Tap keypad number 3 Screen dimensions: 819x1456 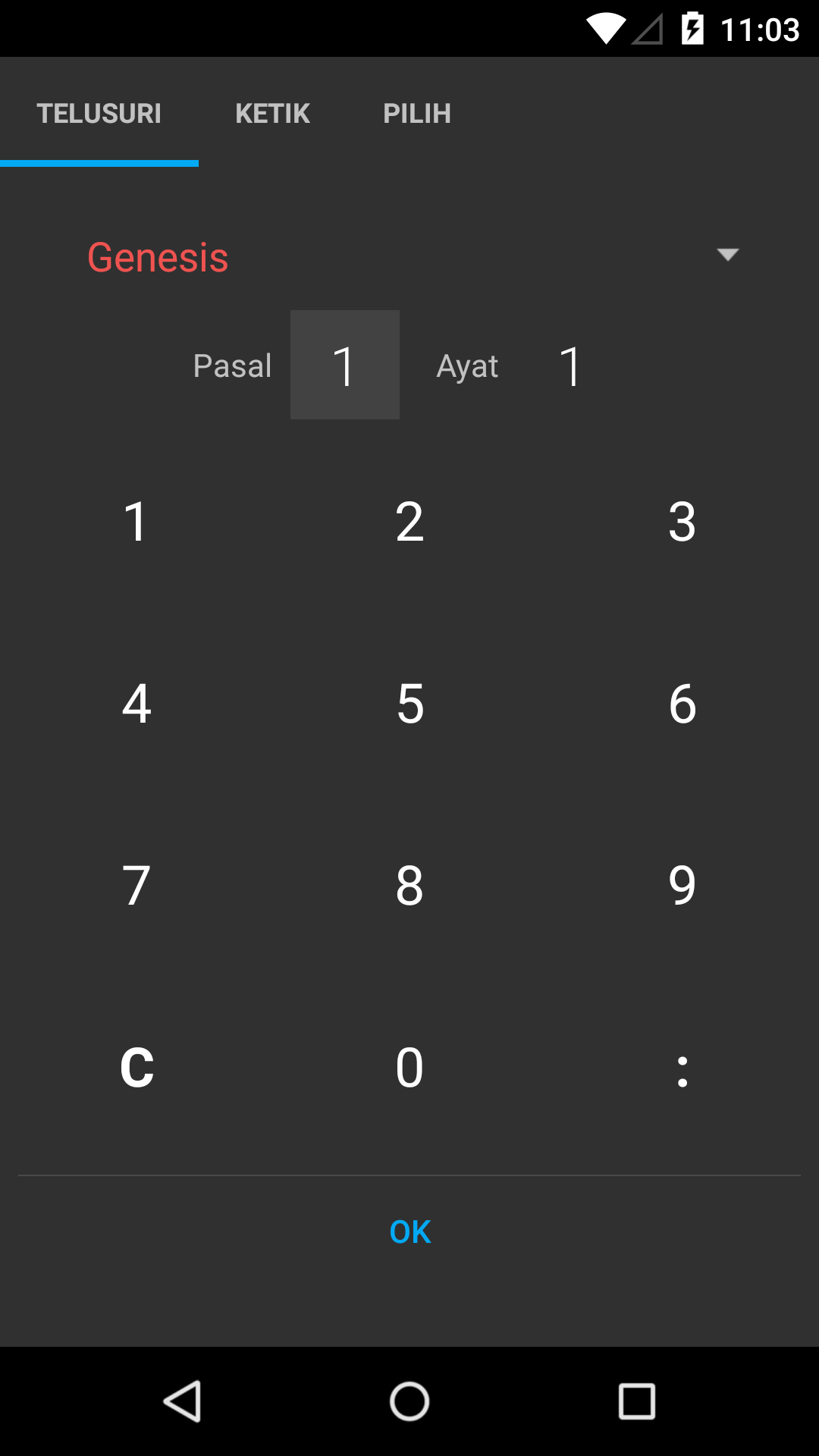pyautogui.click(x=682, y=522)
